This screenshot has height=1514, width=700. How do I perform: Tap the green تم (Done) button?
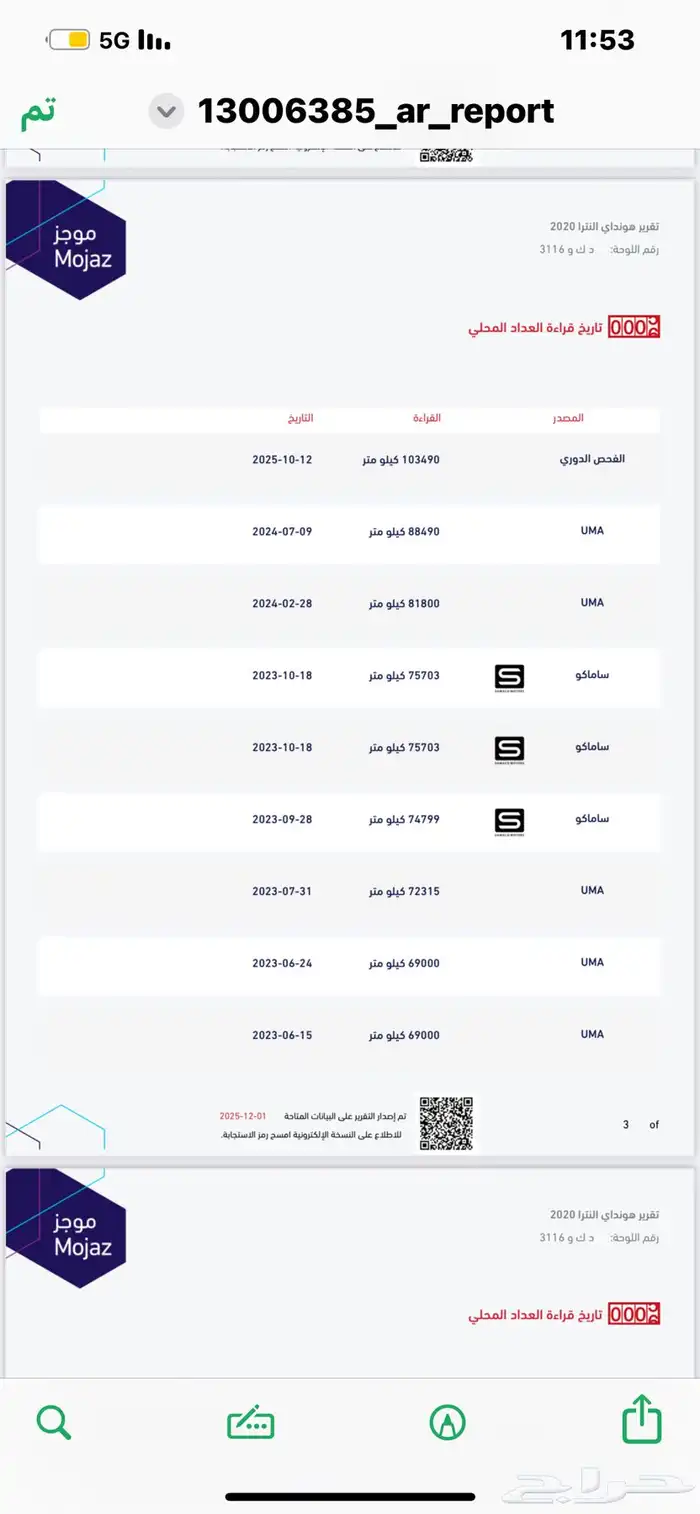click(38, 112)
